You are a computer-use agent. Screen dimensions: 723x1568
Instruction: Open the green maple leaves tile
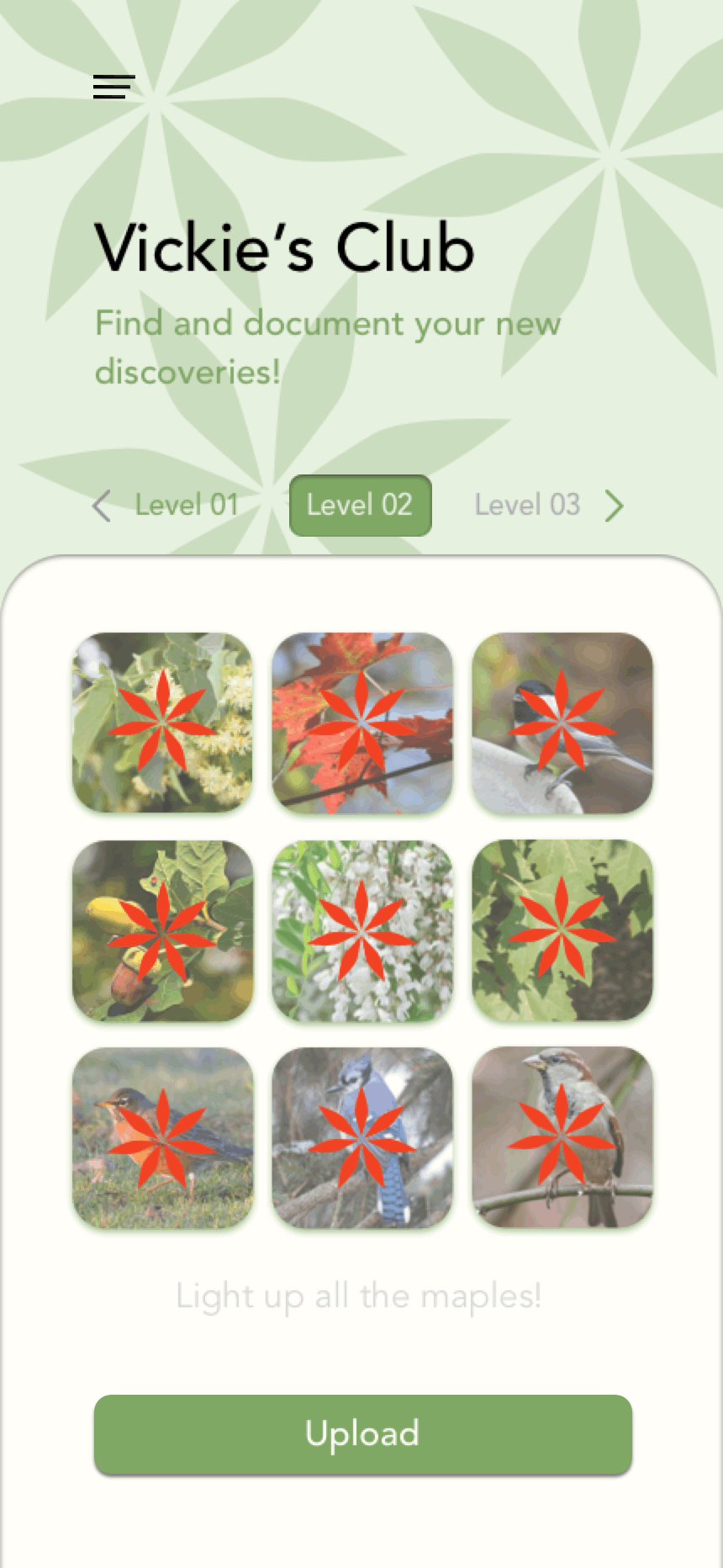(562, 930)
